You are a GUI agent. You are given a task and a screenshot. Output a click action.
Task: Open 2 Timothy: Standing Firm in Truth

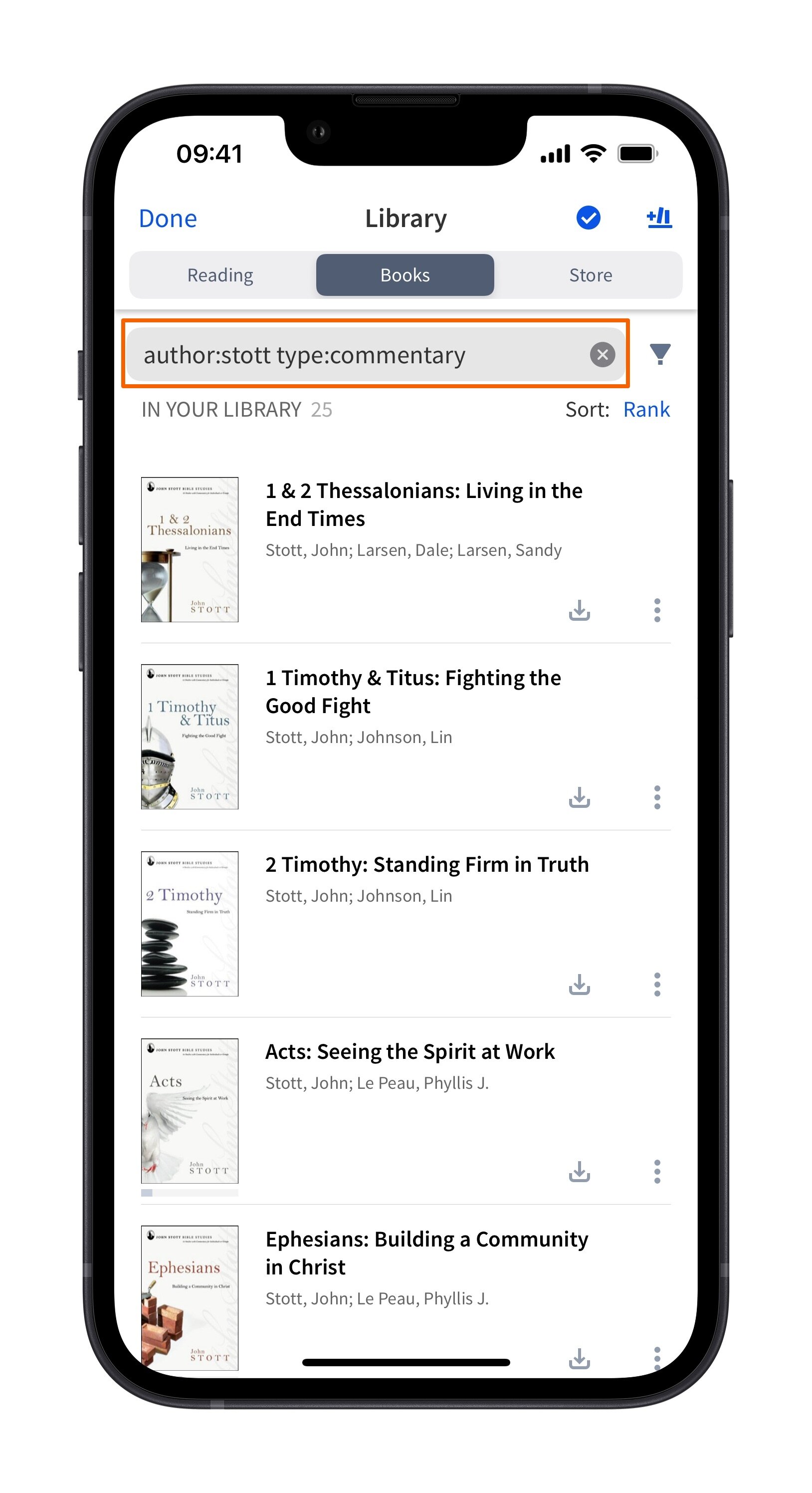(427, 864)
